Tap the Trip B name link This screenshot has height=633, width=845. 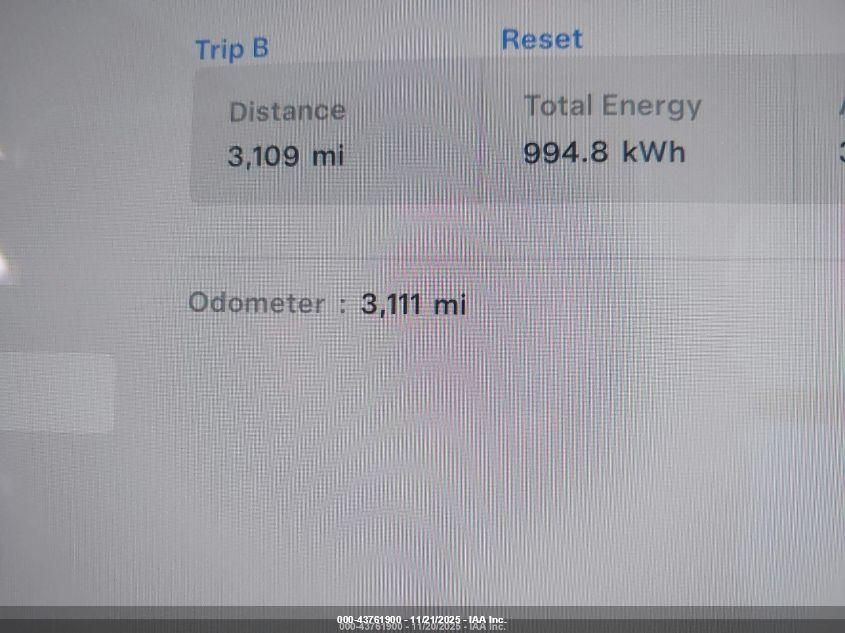[231, 49]
